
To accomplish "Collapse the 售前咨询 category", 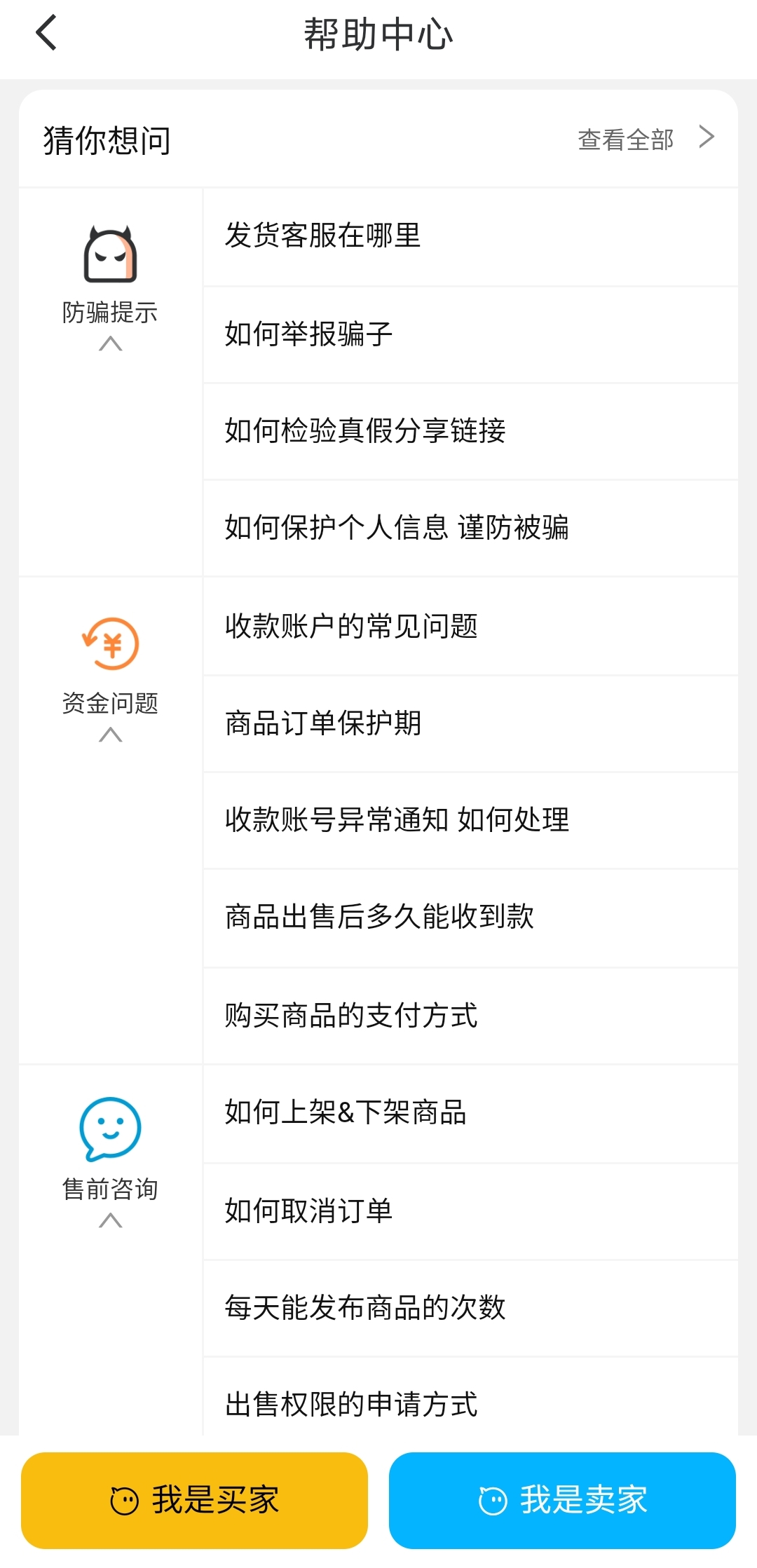I will tap(110, 1220).
